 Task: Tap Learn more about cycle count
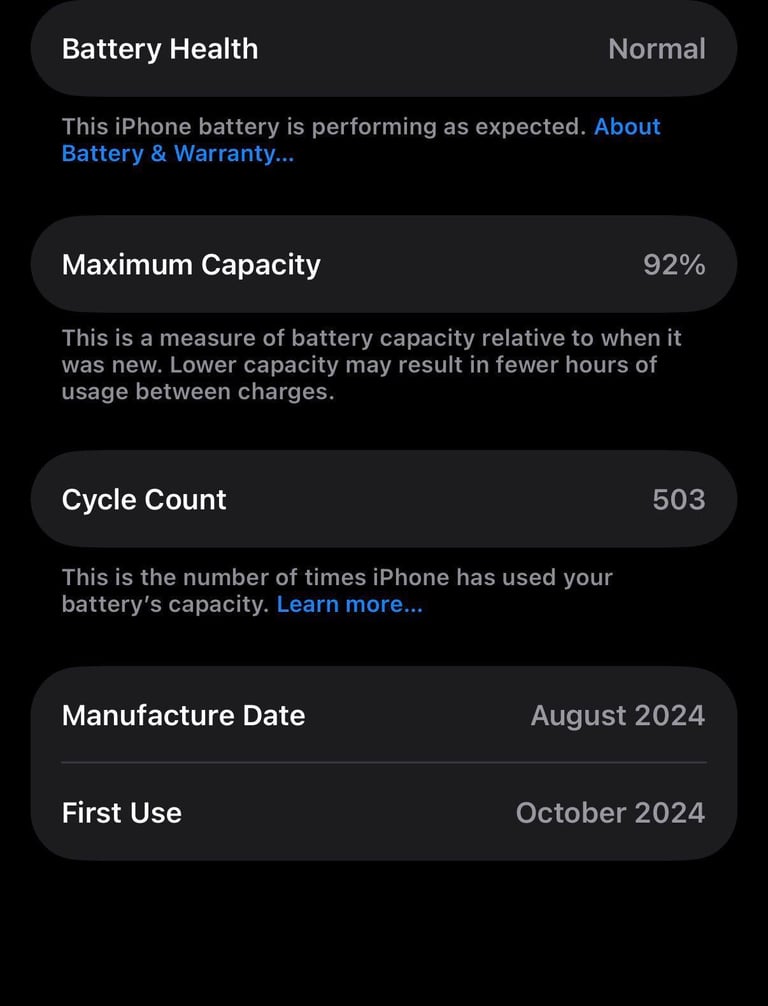tap(349, 604)
